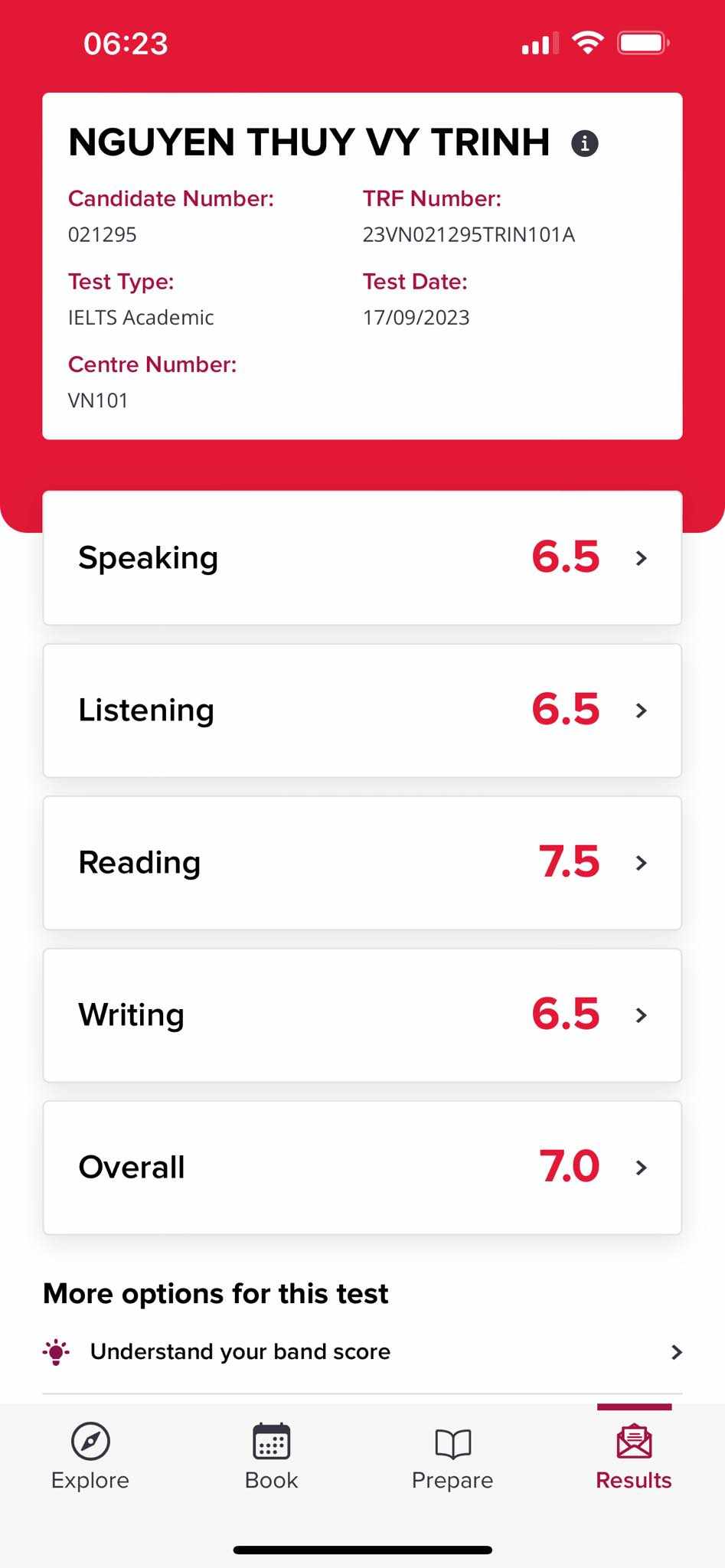View the Writing score breakdown

coord(362,1015)
